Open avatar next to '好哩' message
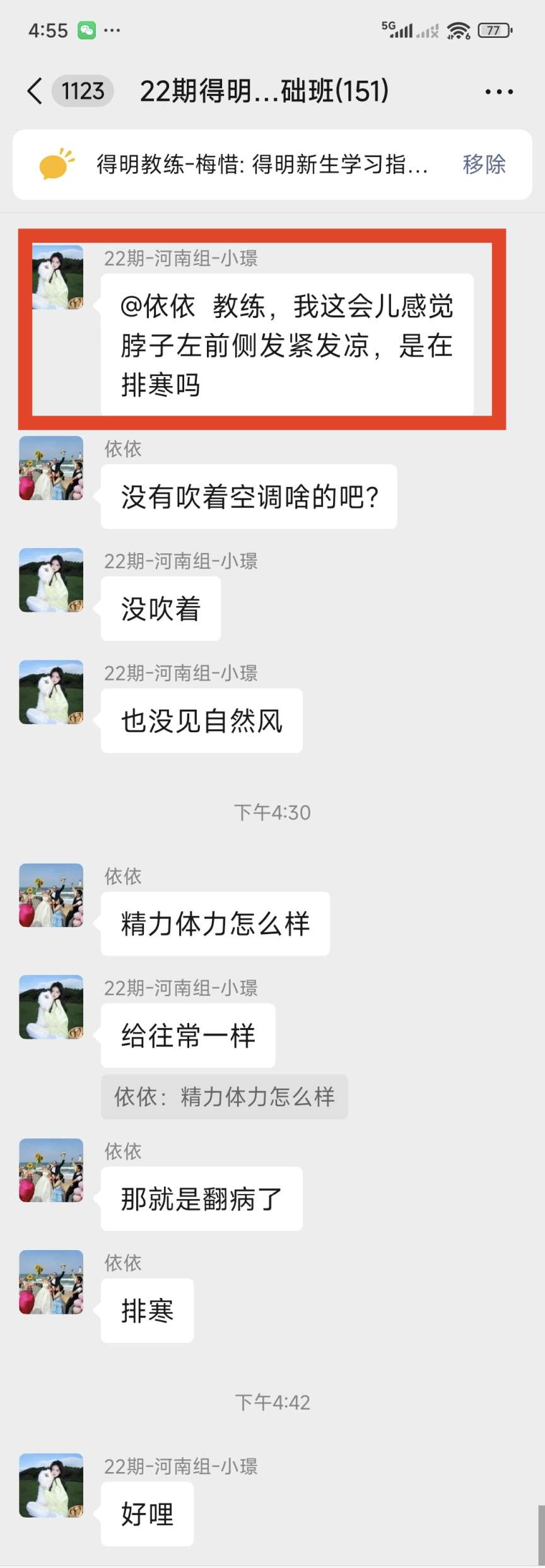The height and width of the screenshot is (1568, 545). [x=51, y=1485]
